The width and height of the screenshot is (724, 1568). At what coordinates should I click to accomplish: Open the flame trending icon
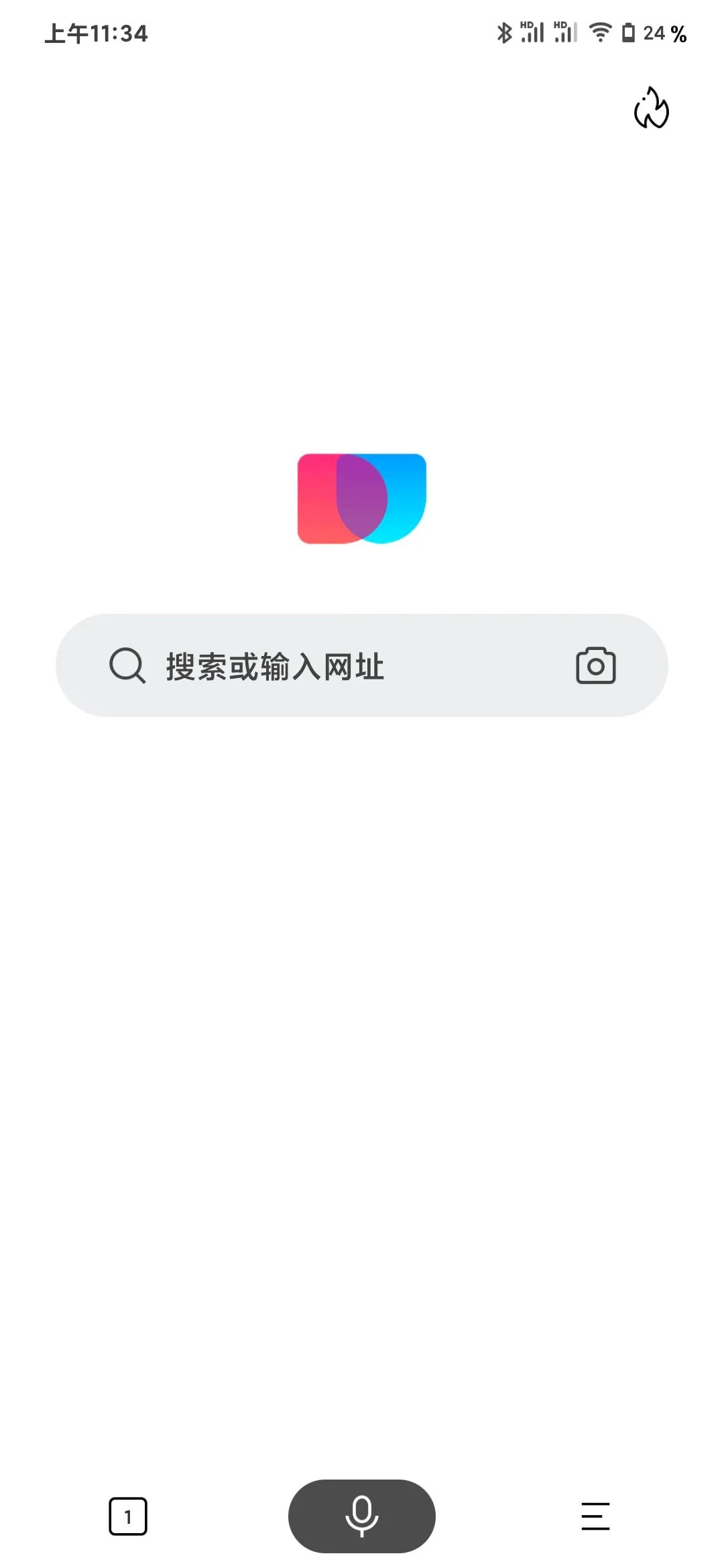coord(651,109)
